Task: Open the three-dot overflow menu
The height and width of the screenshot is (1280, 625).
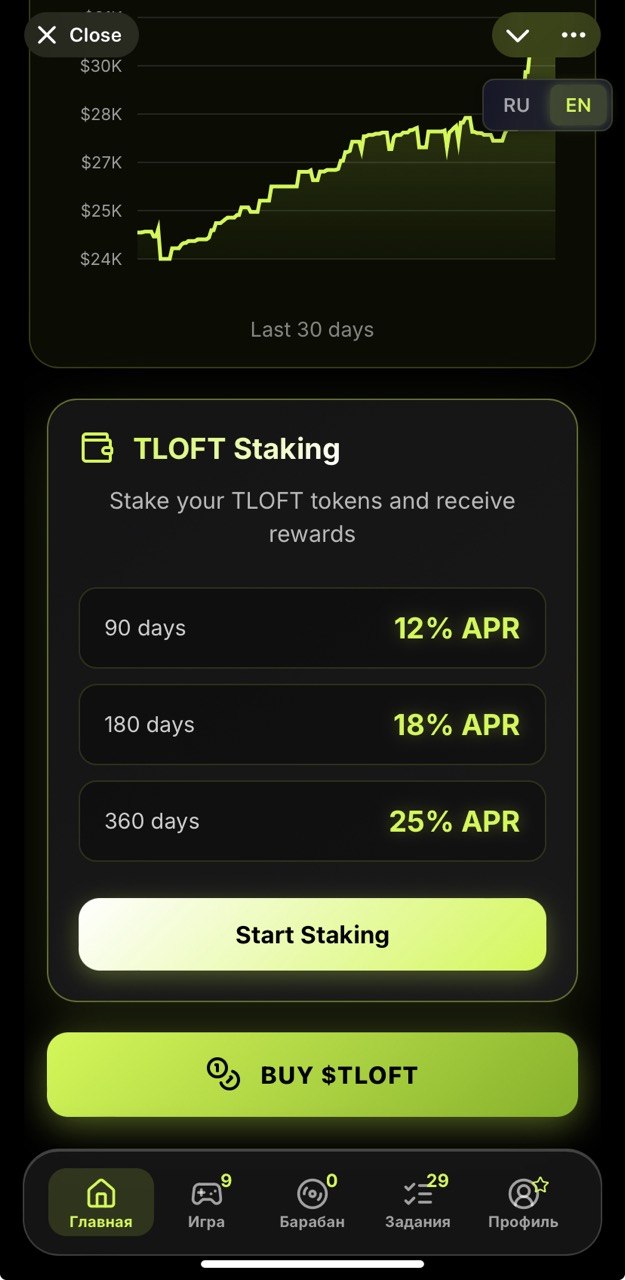Action: 573,36
